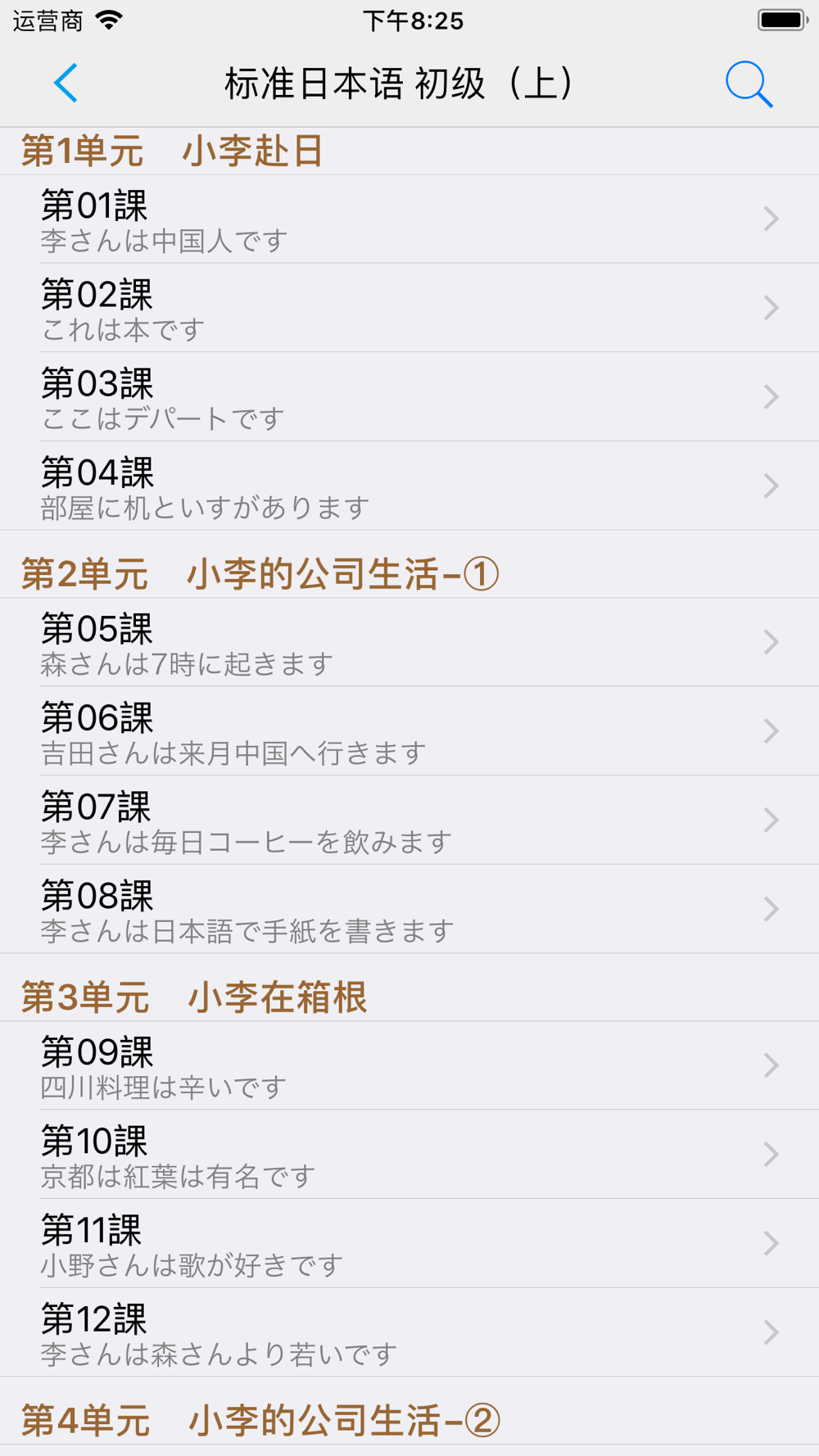The image size is (819, 1456).
Task: Open lesson 第11課 小野さんは歌が好きです
Action: 409,1244
